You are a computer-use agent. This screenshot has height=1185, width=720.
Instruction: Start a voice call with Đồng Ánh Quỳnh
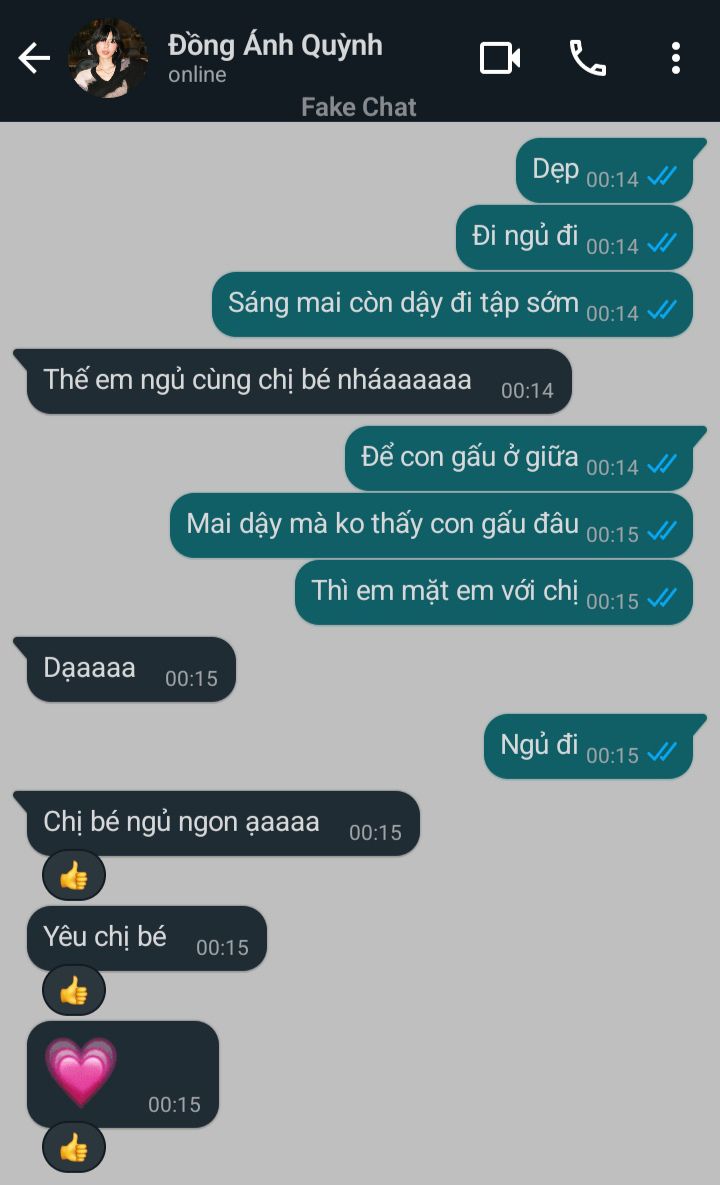(588, 59)
